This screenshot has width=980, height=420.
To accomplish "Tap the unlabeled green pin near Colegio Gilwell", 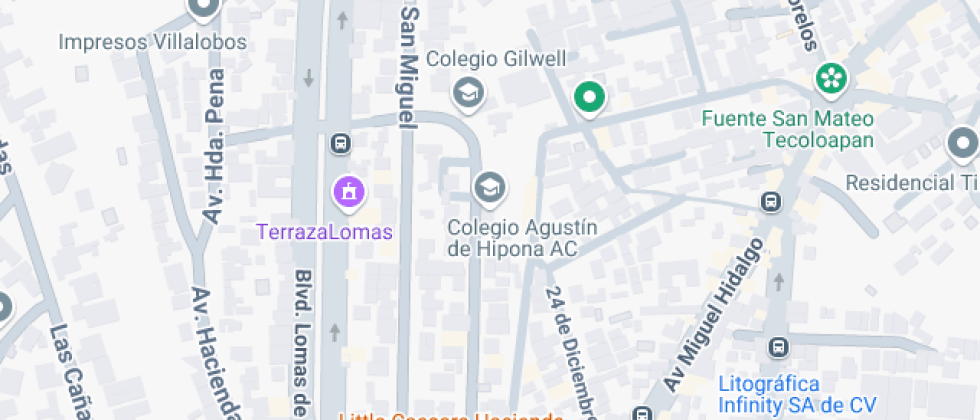I will point(590,98).
